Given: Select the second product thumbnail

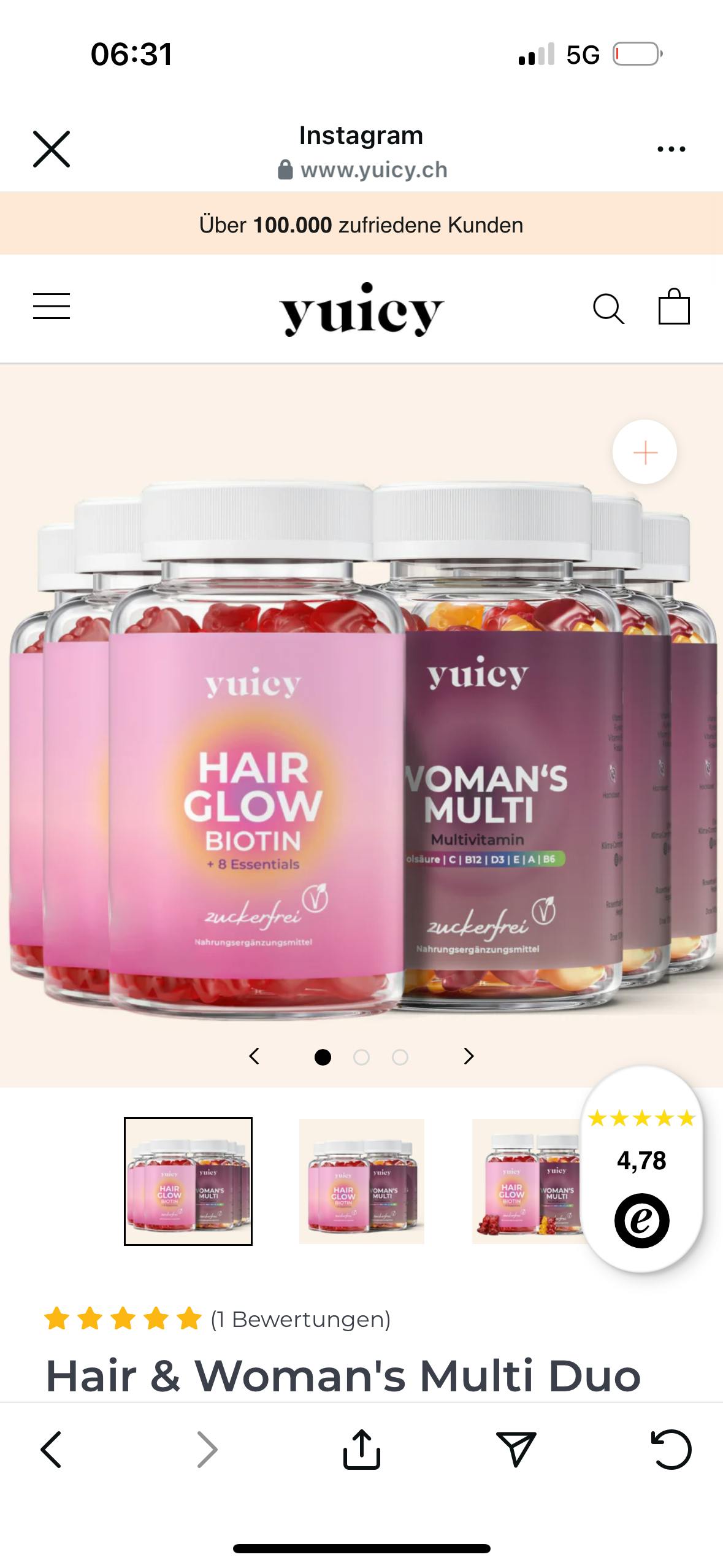Looking at the screenshot, I should (x=361, y=1182).
